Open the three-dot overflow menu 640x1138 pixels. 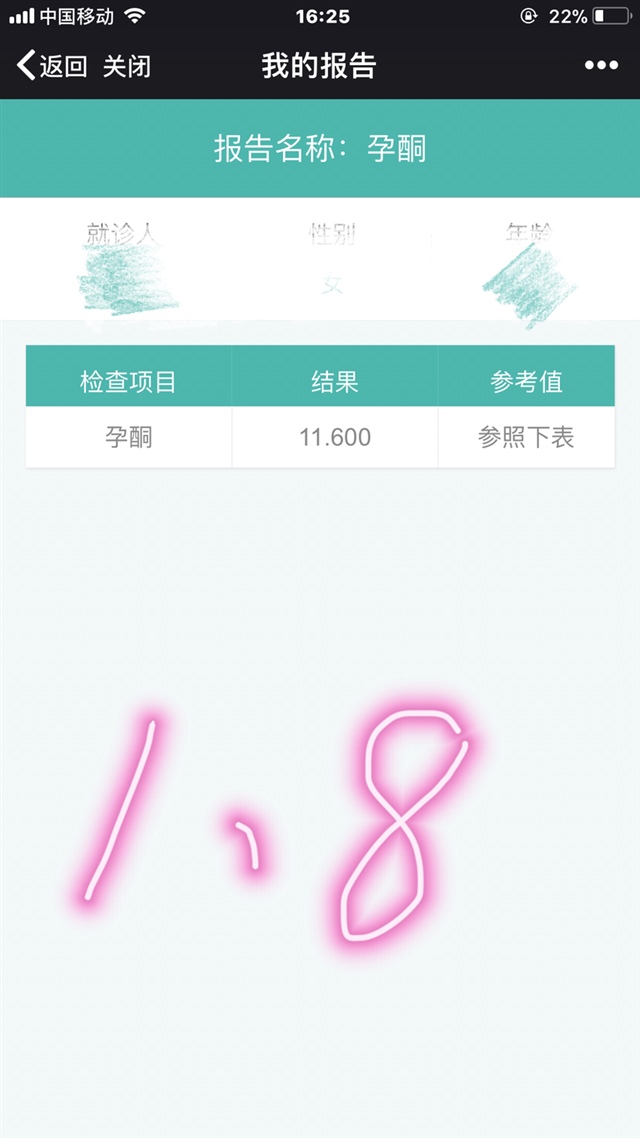click(x=601, y=66)
